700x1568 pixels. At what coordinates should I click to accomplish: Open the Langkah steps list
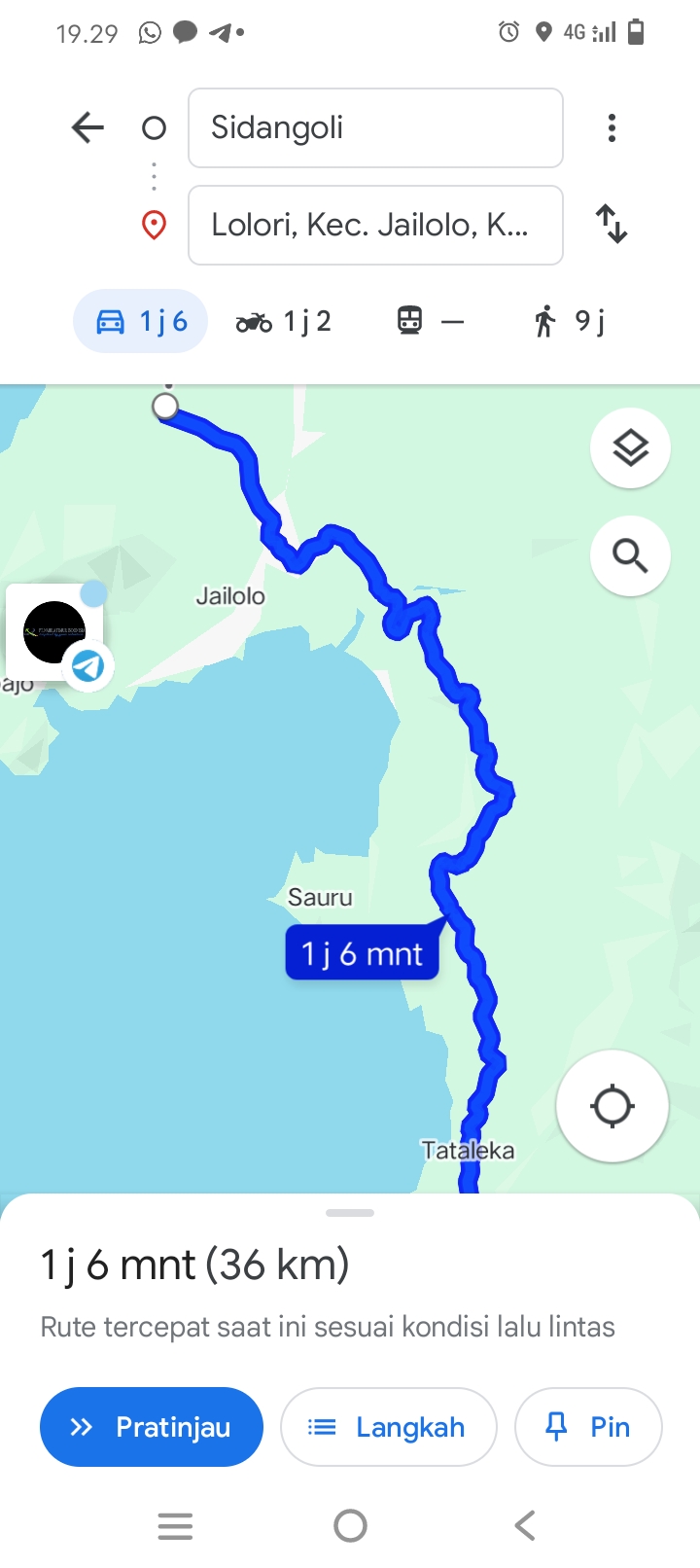[x=389, y=1427]
